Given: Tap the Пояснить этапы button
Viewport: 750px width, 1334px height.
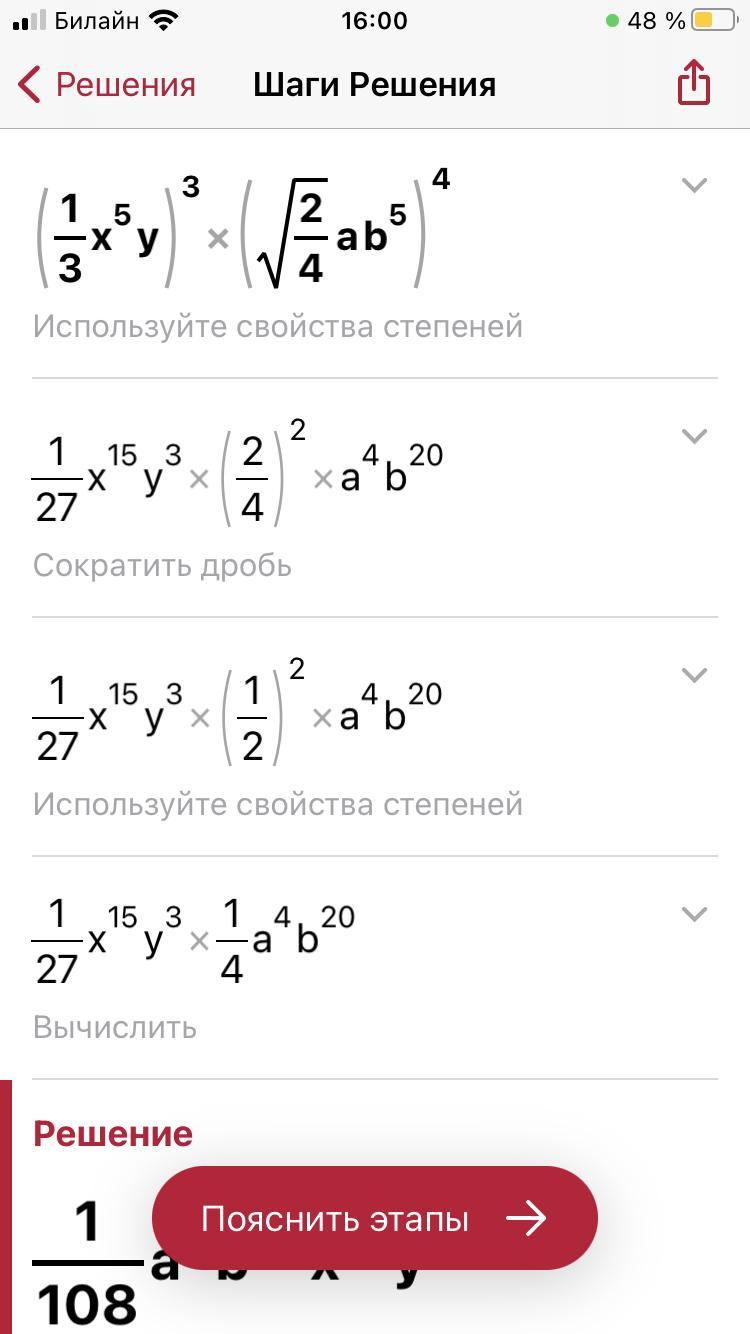Looking at the screenshot, I should tap(375, 1218).
